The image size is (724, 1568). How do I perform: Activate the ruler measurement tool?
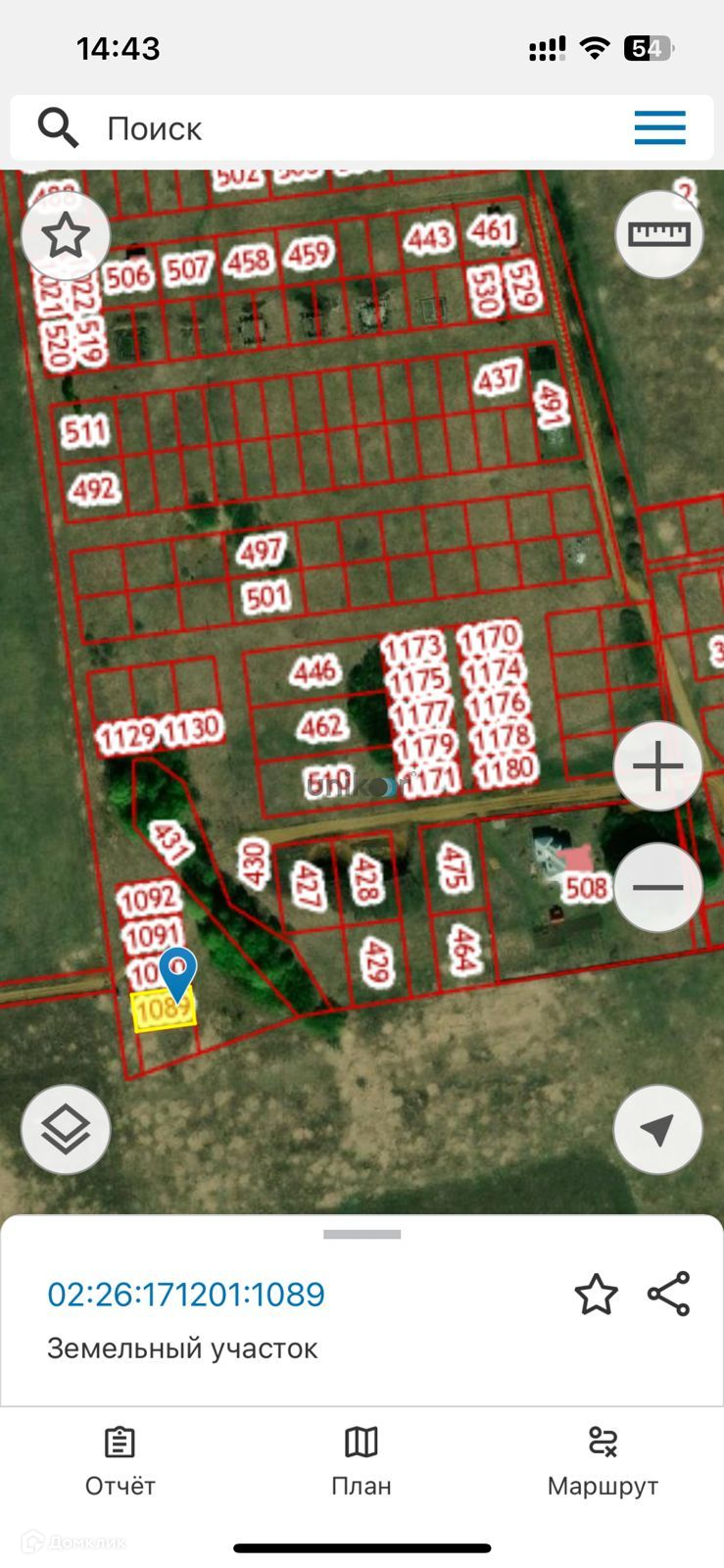coord(658,234)
